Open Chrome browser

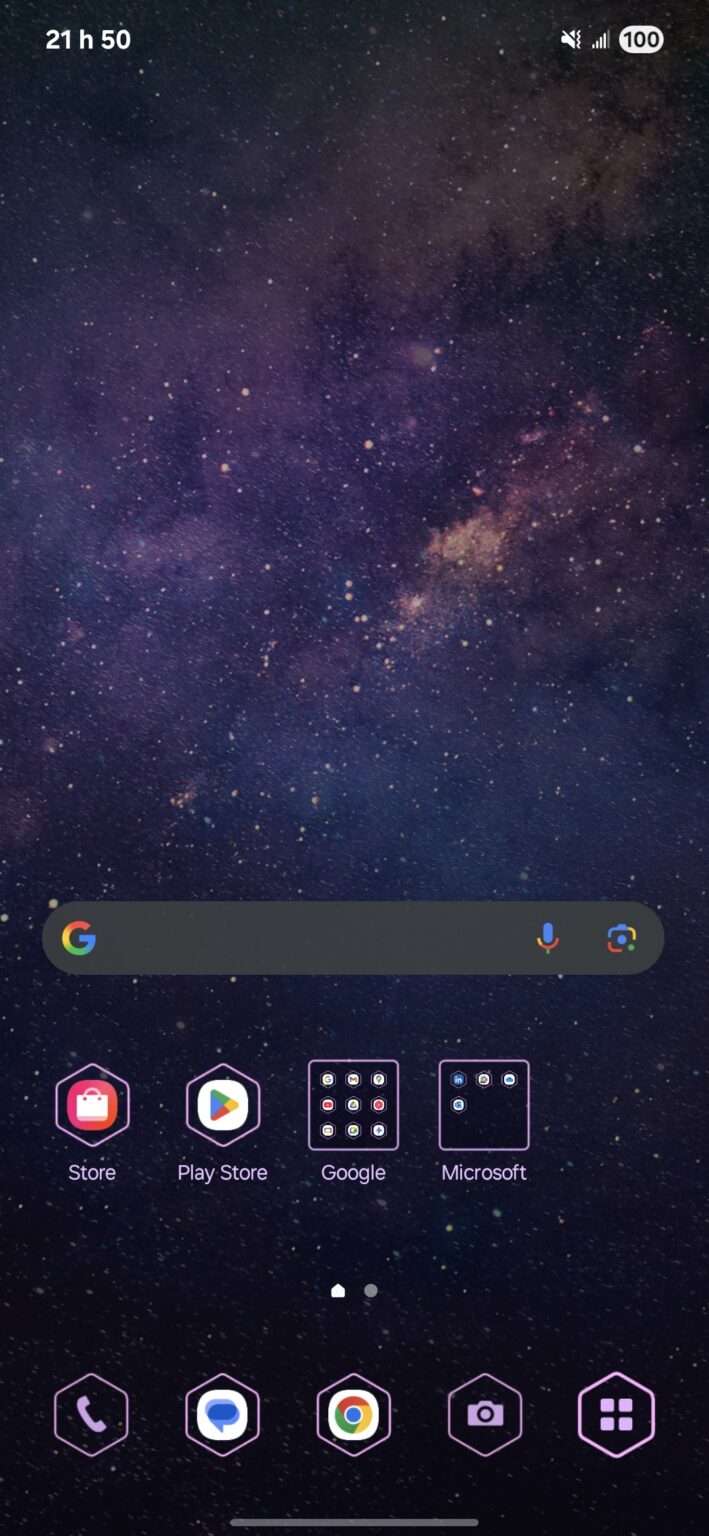click(353, 1415)
